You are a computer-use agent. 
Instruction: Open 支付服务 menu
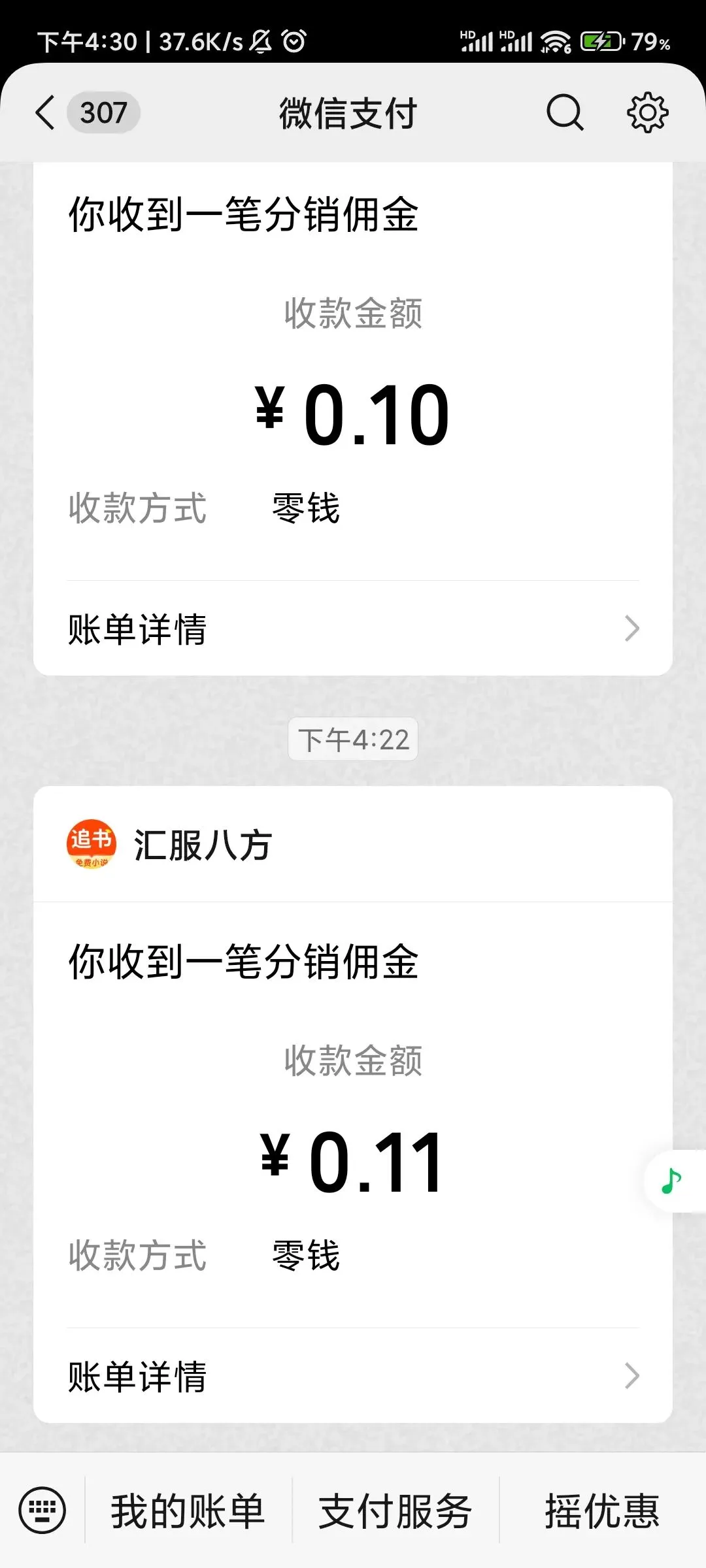coord(395,1511)
